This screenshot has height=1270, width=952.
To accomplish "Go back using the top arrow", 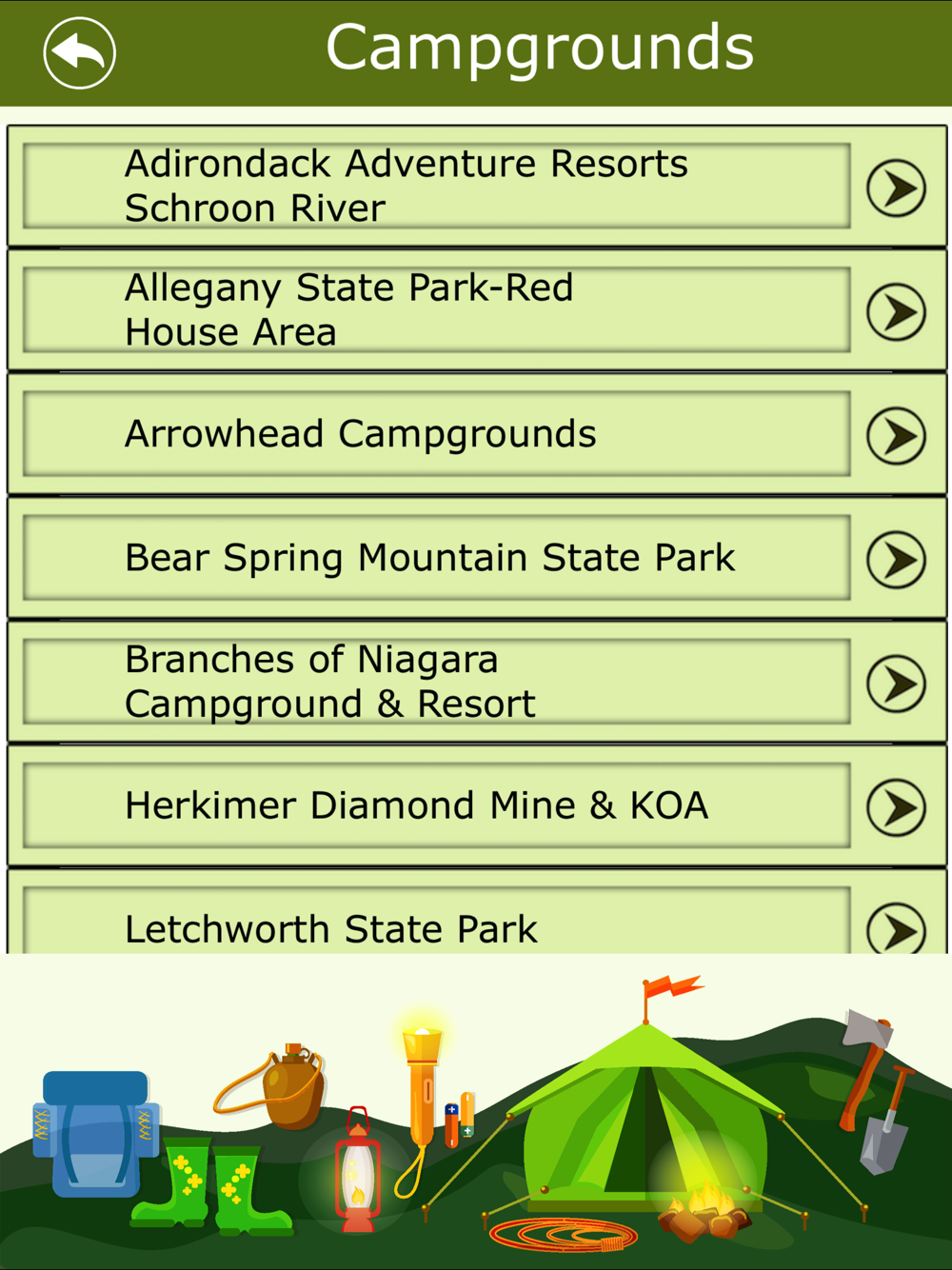I will pos(79,53).
